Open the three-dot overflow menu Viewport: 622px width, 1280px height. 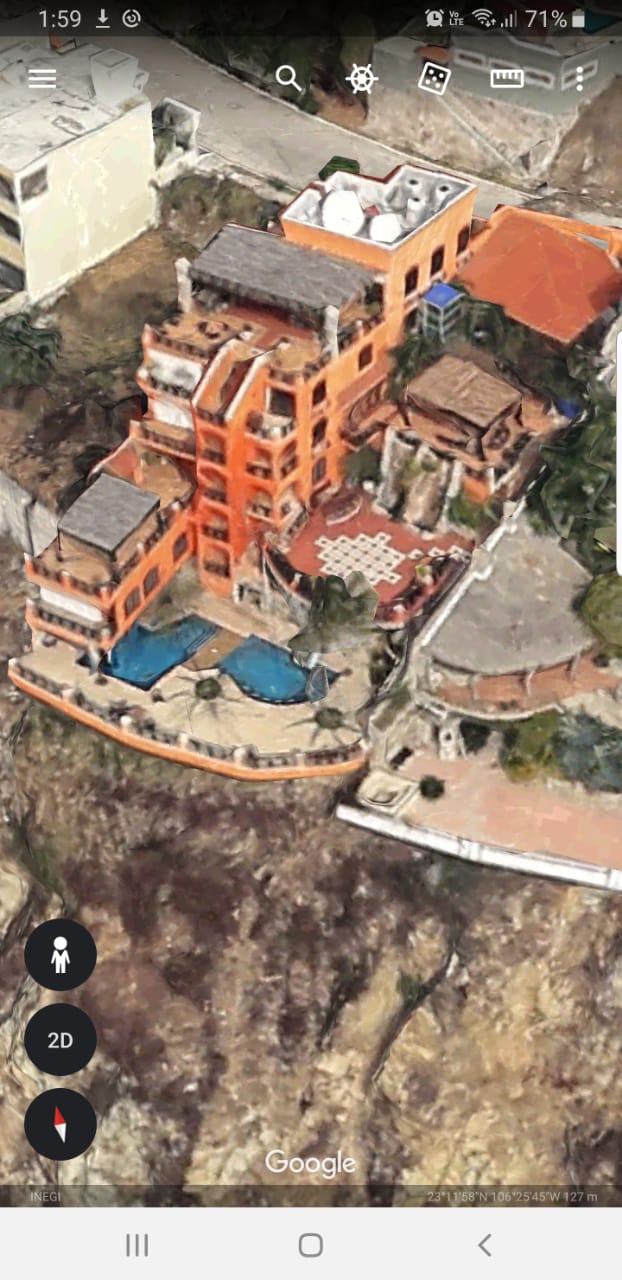coord(580,79)
